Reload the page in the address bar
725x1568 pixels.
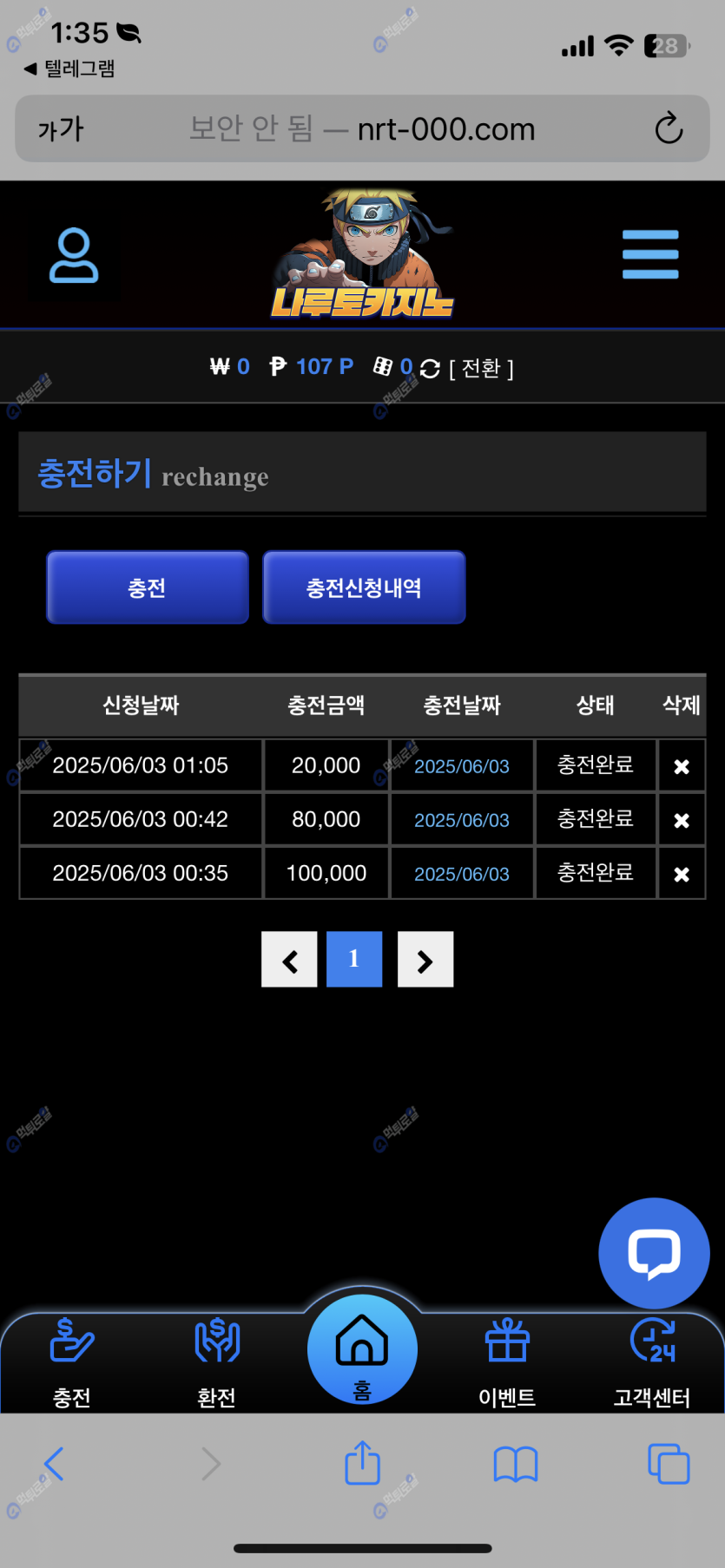[669, 128]
